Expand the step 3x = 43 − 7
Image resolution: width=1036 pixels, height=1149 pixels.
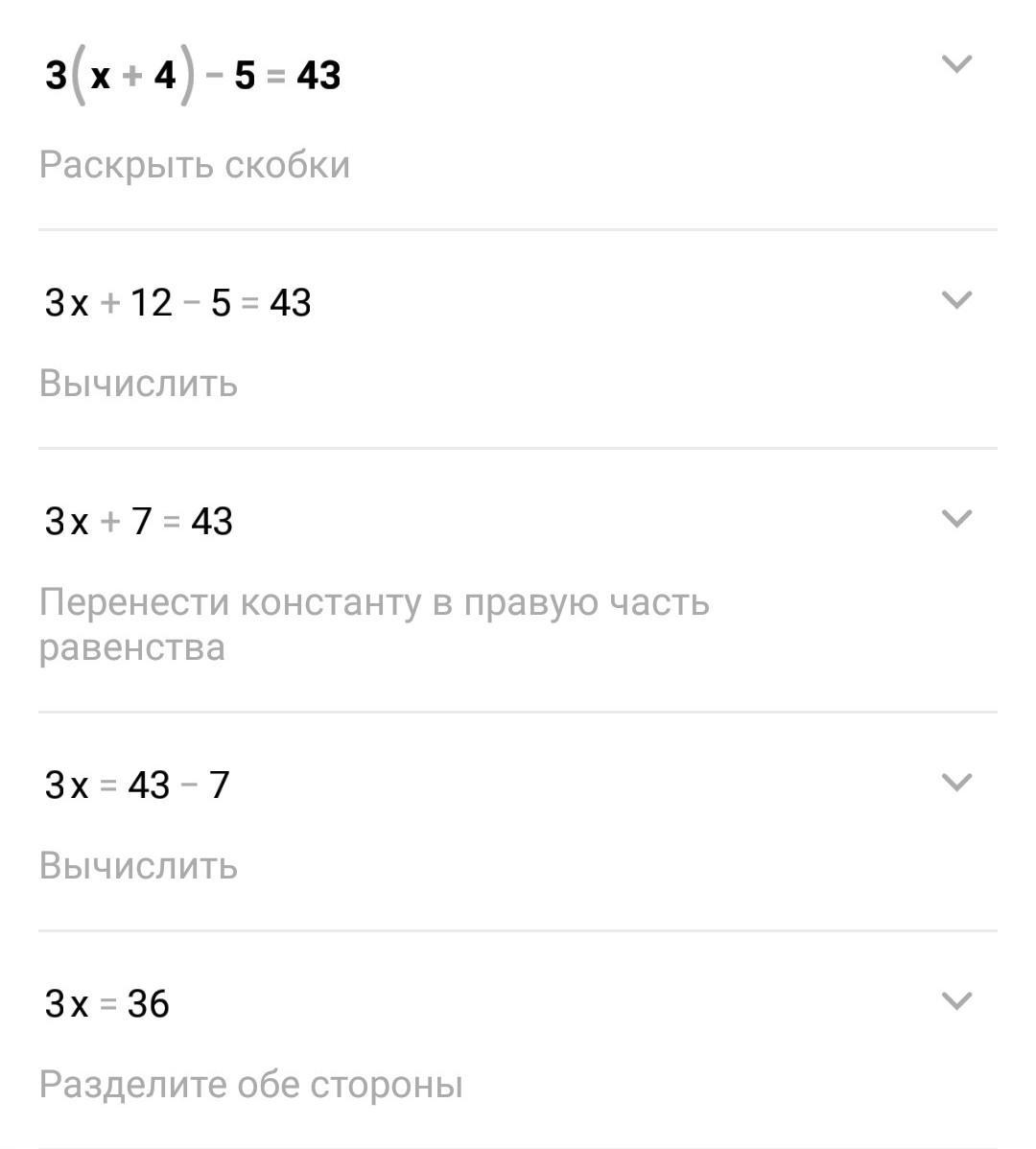click(x=956, y=783)
